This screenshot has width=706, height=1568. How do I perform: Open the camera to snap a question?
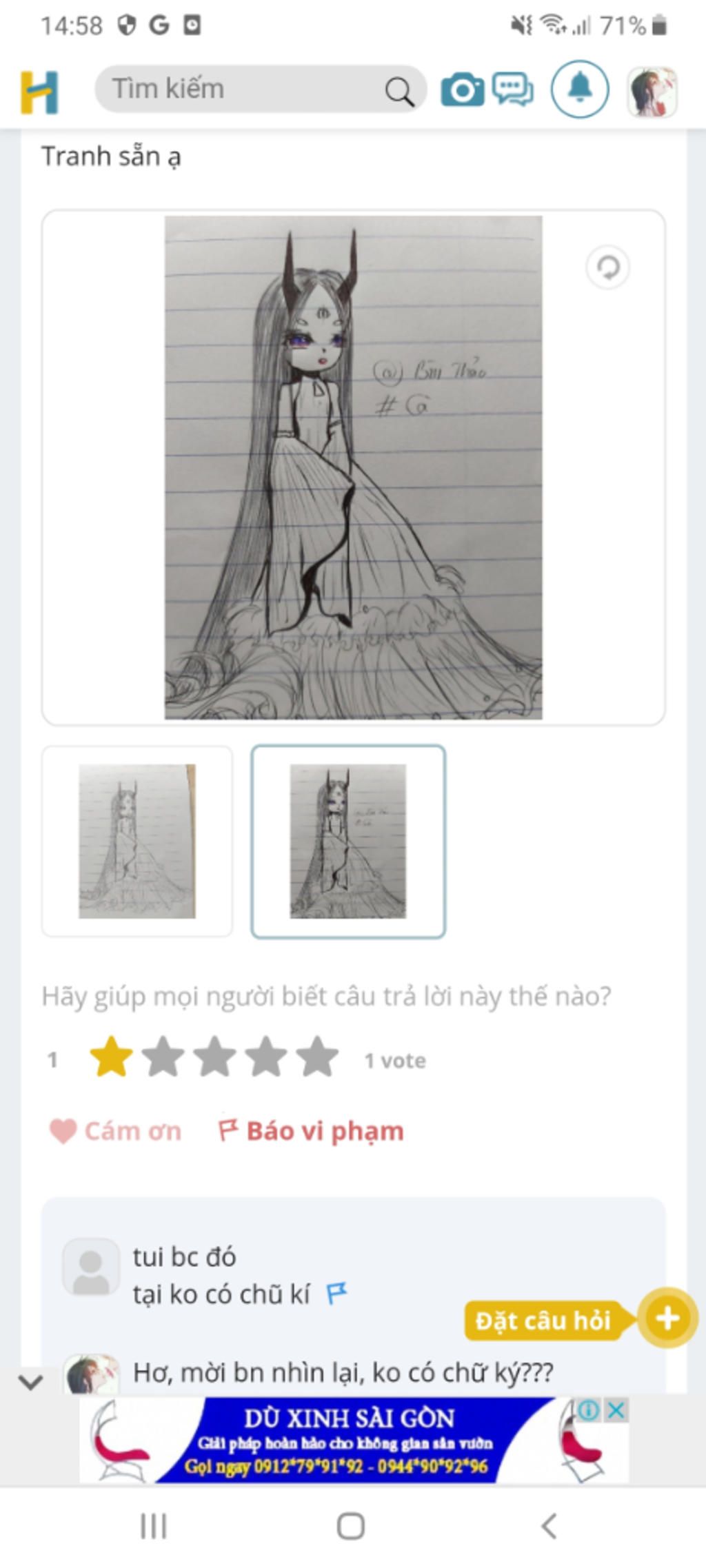click(462, 90)
